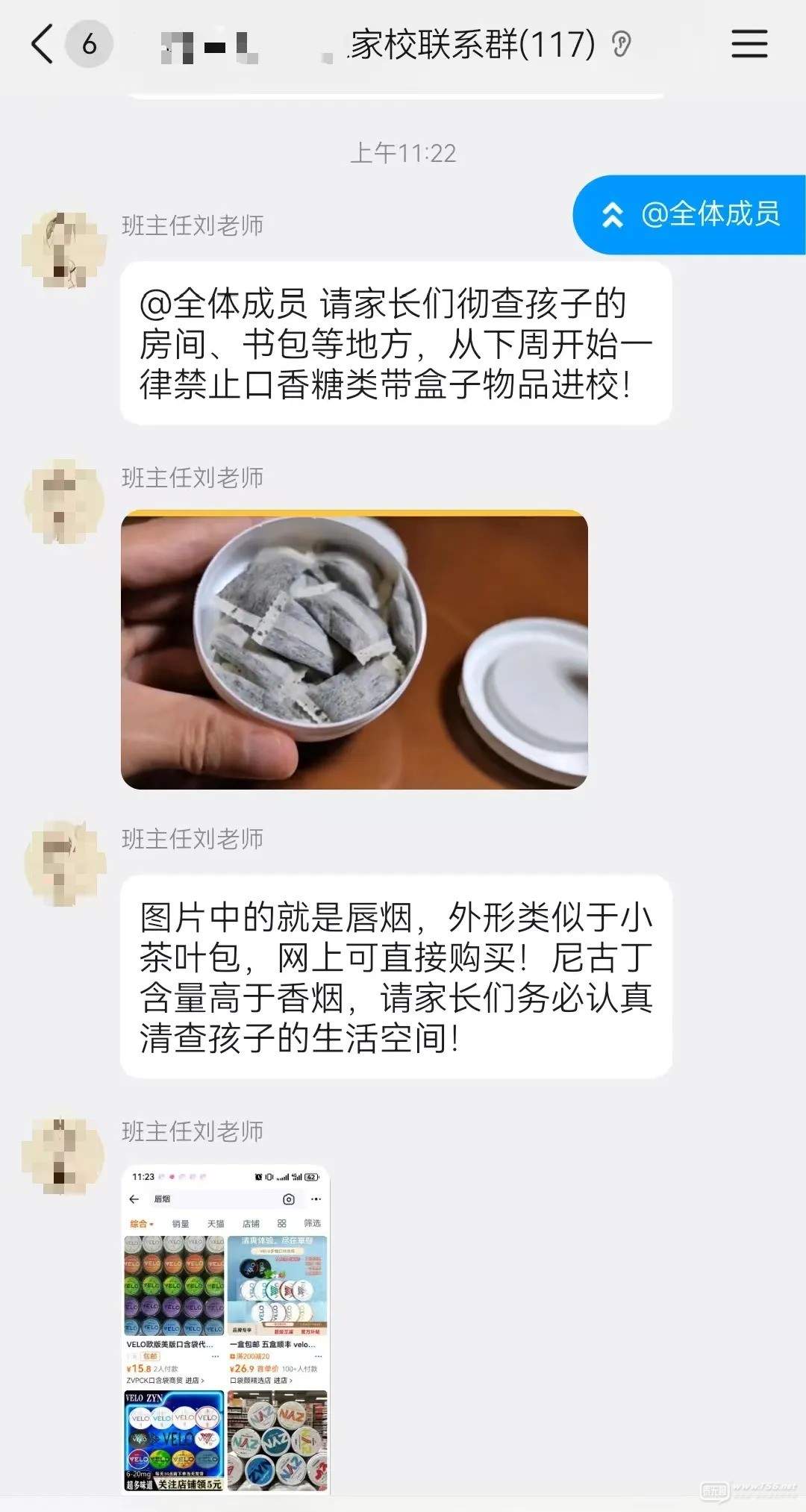806x1512 pixels.
Task: Open the group chat menu
Action: click(749, 44)
